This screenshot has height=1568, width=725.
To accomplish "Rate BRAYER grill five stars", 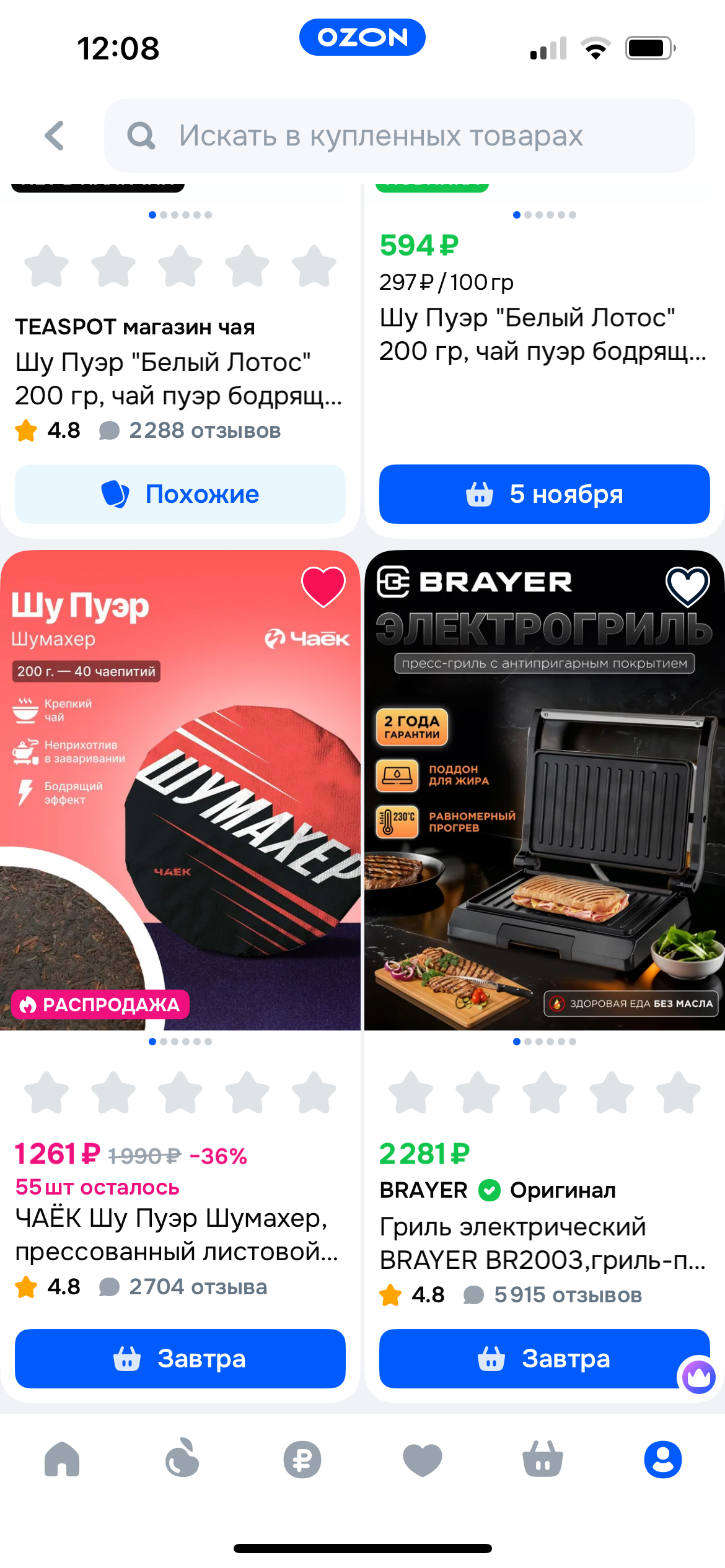I will [x=678, y=1092].
